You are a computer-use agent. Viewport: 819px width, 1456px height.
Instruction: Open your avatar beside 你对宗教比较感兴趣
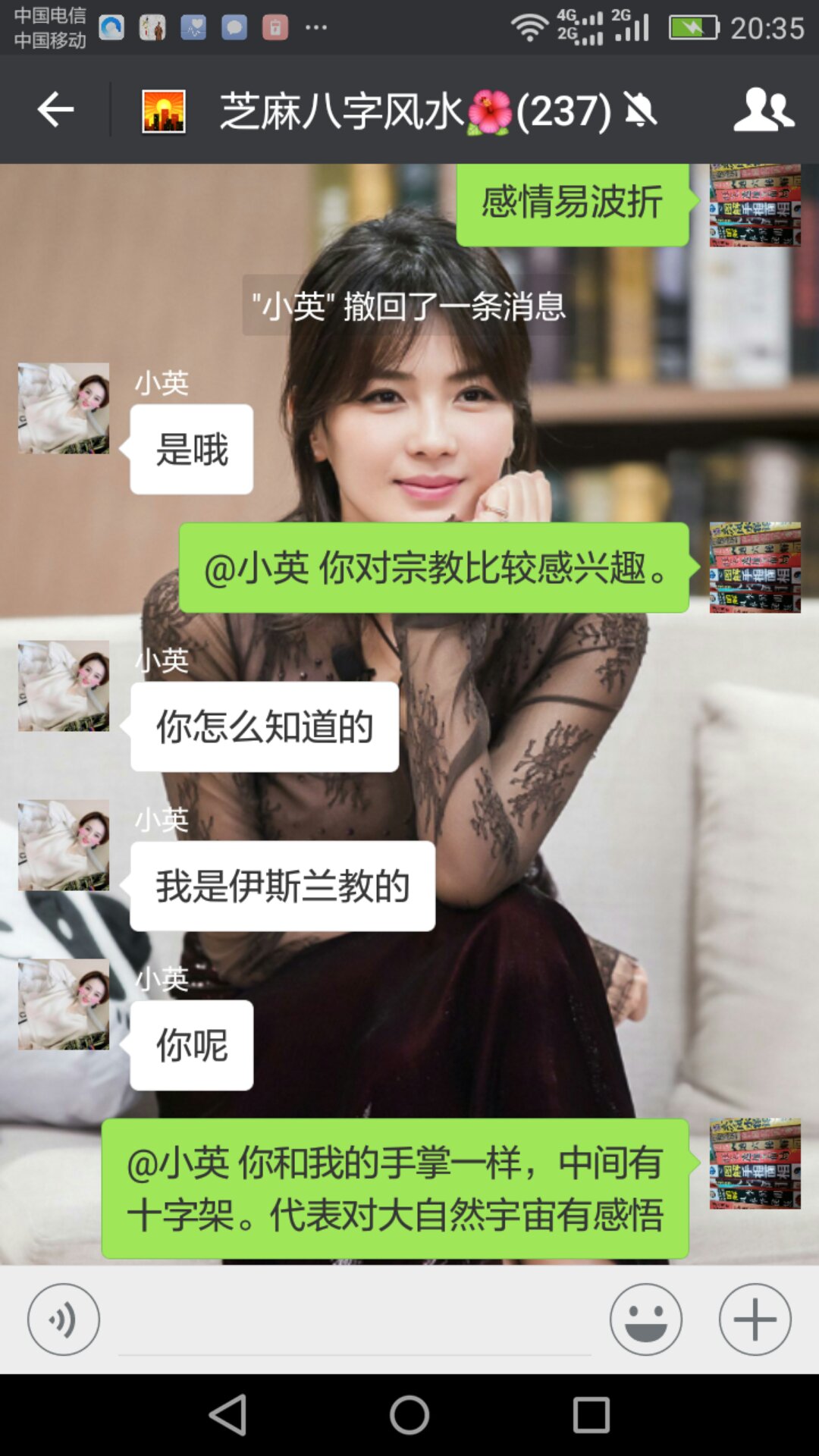click(x=755, y=567)
